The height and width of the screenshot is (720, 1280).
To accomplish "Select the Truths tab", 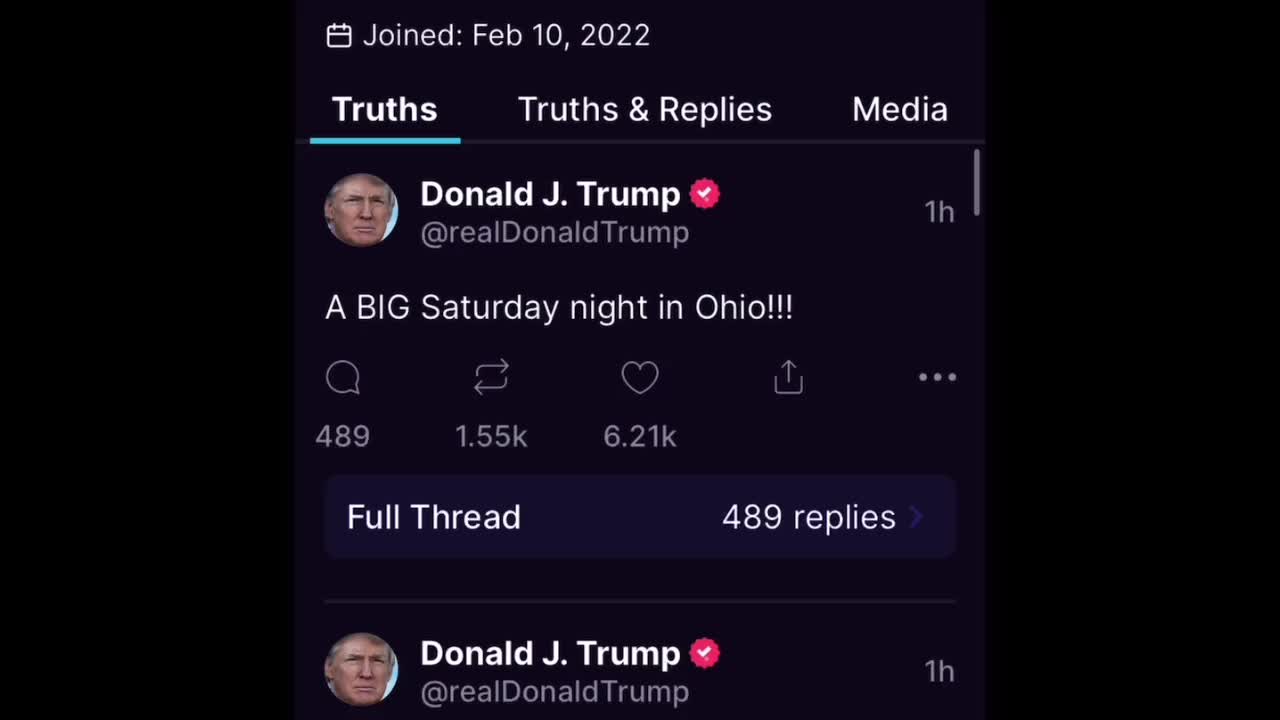I will point(384,109).
